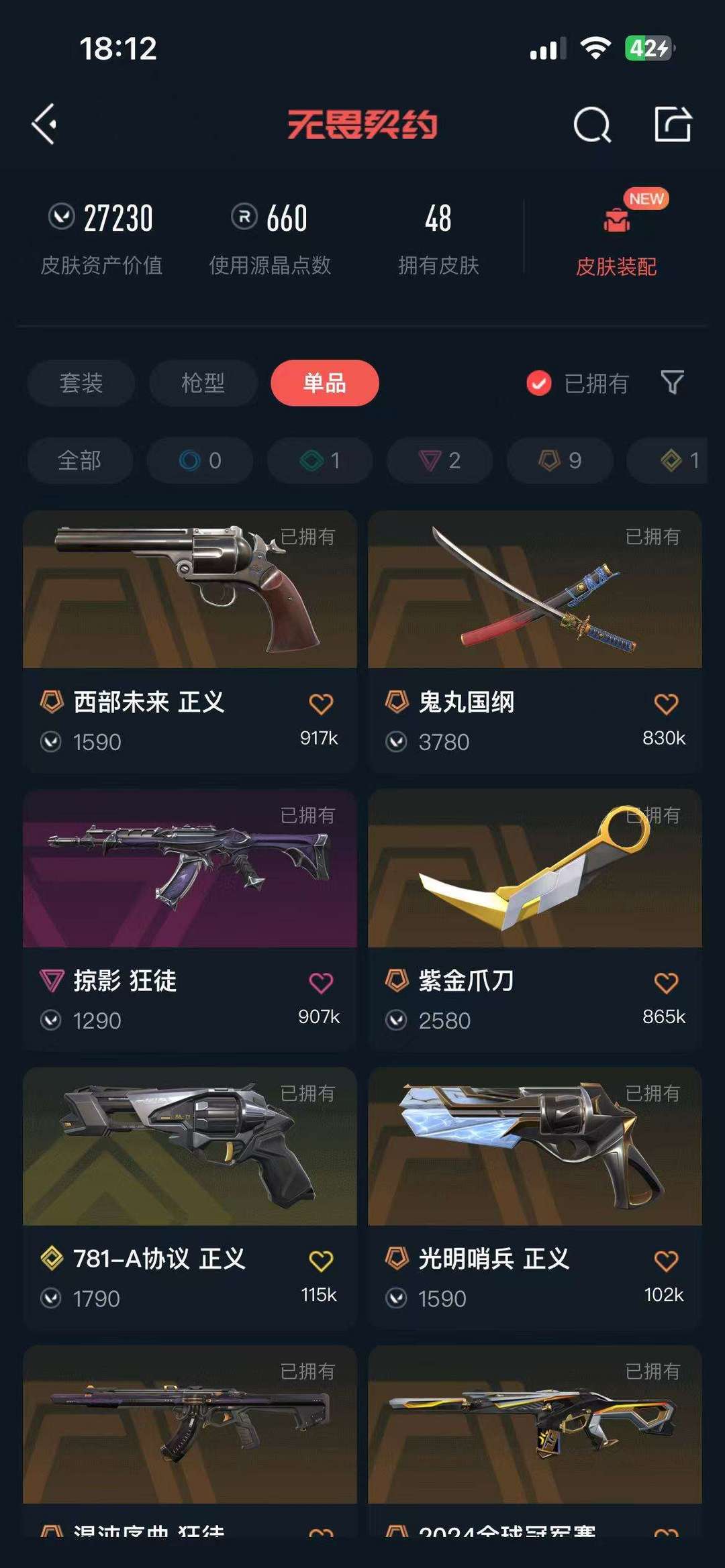Like the 掠影 狂徒 skin
The height and width of the screenshot is (1568, 725).
click(321, 983)
